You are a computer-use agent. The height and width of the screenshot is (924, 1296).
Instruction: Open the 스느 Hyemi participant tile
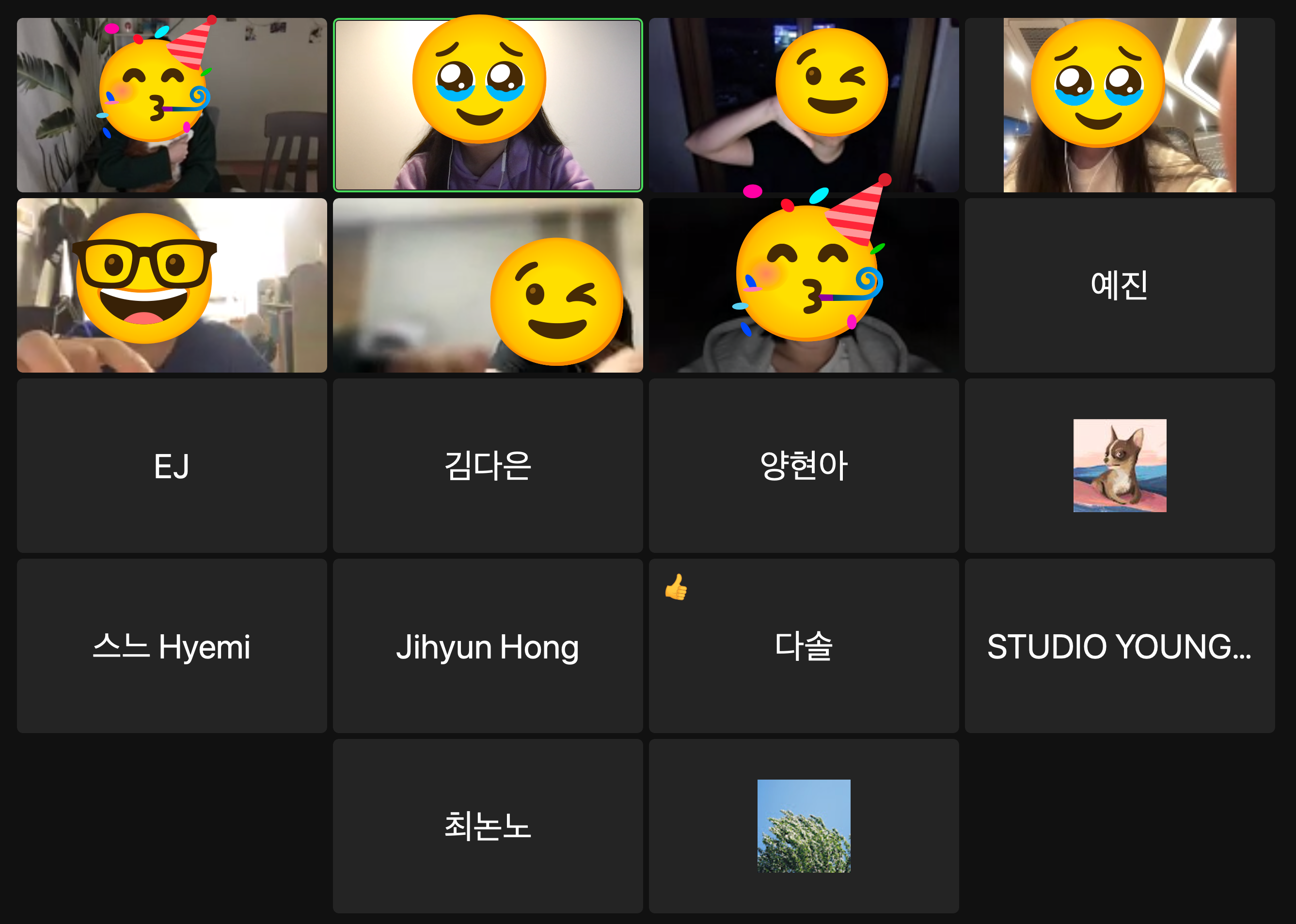click(171, 646)
